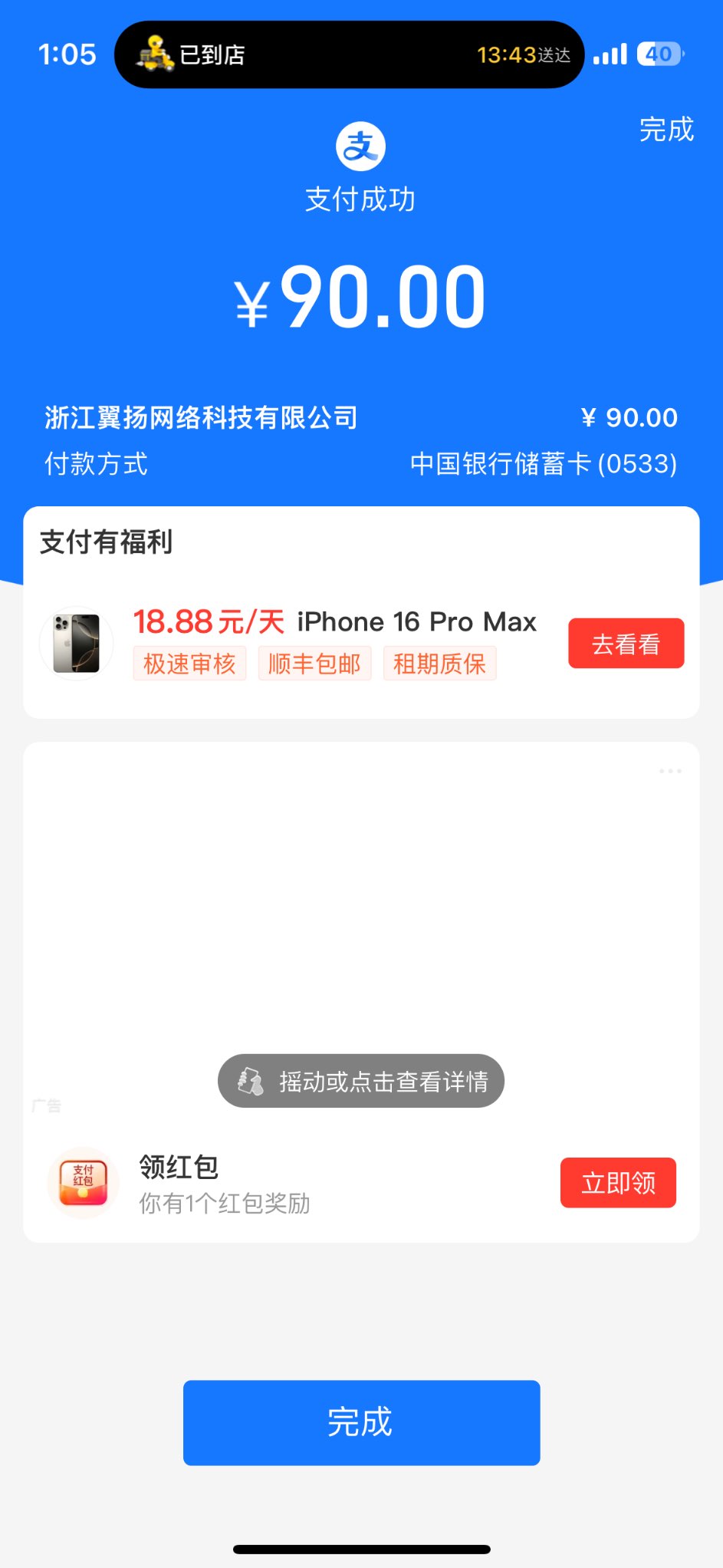Tap 完成 in the top right corner
The width and height of the screenshot is (723, 1568).
click(x=666, y=130)
